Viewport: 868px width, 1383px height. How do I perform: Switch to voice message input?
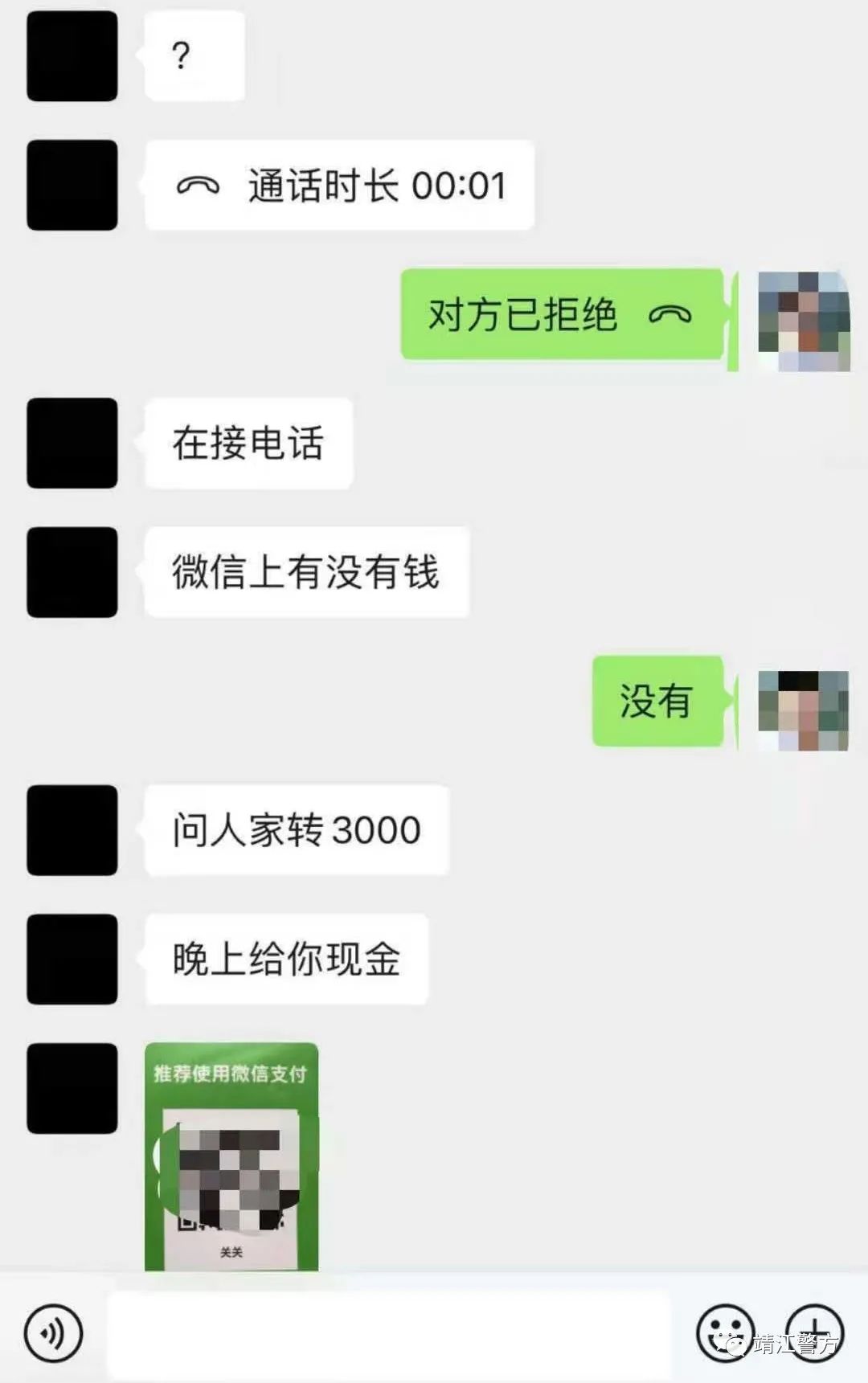[x=53, y=1334]
